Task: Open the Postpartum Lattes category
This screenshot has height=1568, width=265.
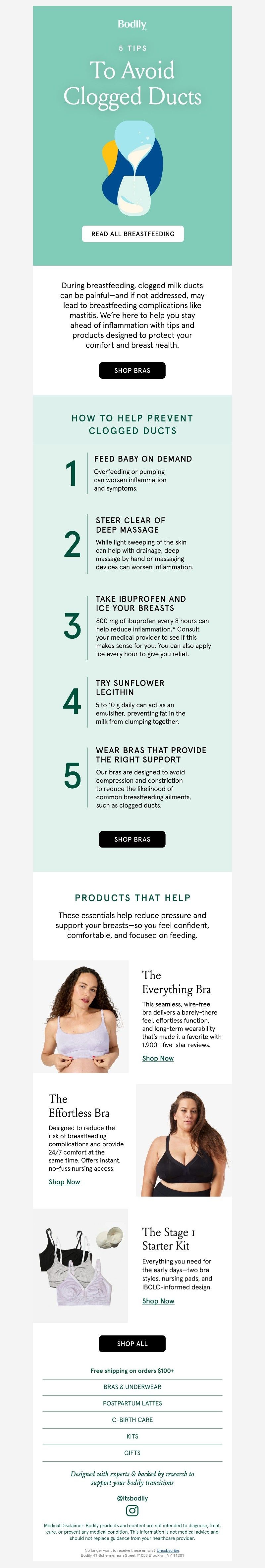Action: click(x=132, y=1403)
